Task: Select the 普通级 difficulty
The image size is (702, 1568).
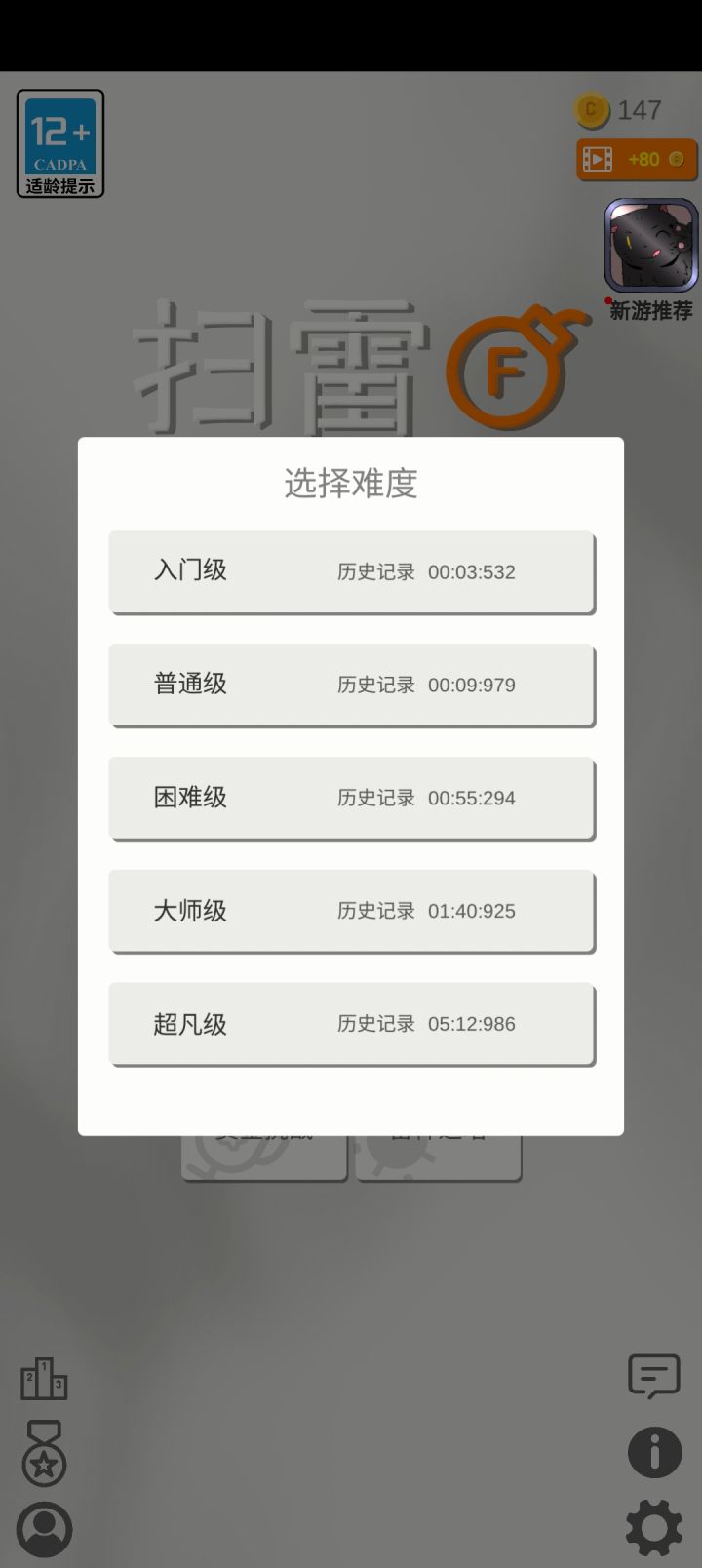Action: (351, 685)
